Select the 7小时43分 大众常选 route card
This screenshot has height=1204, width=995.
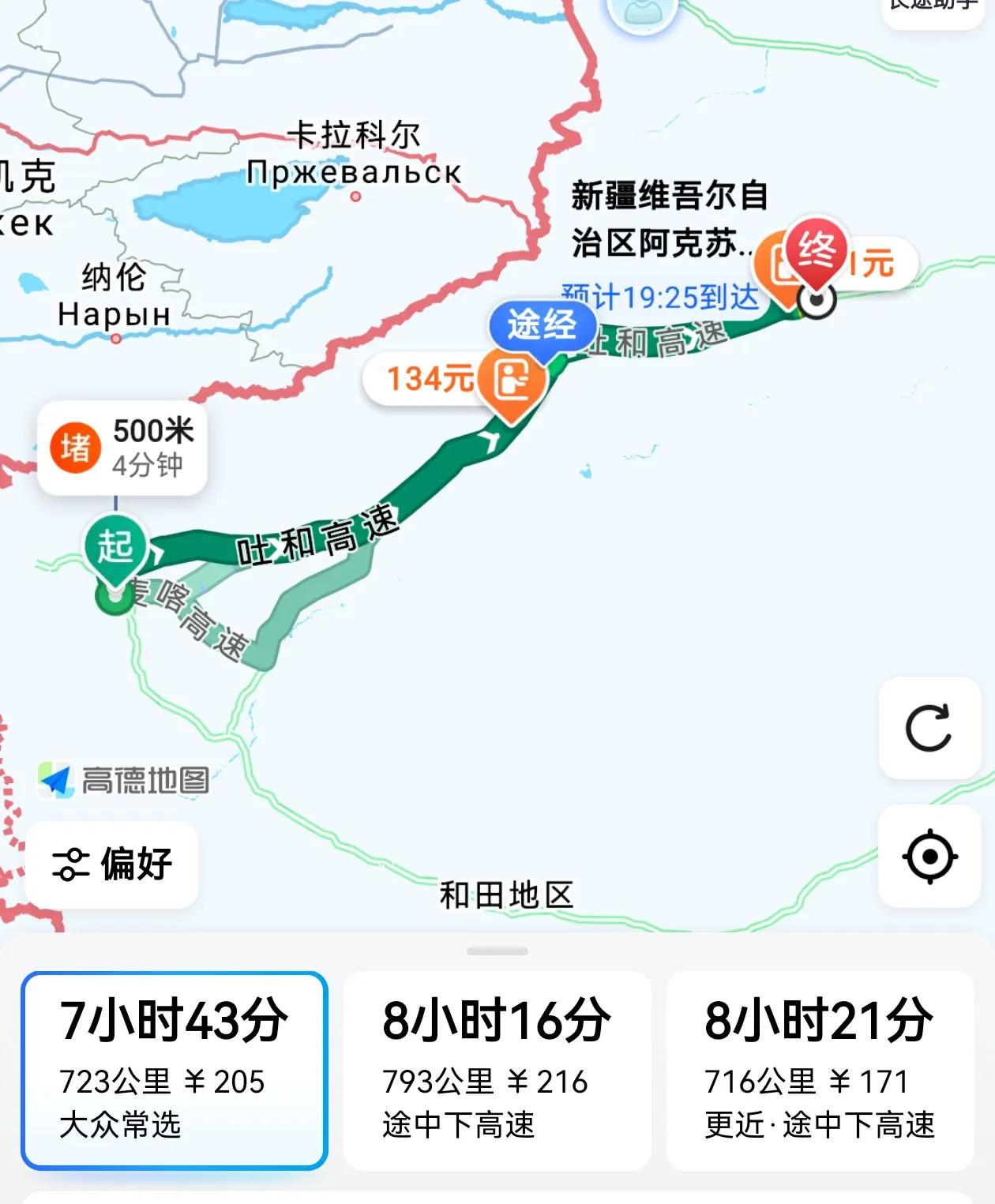175,1070
